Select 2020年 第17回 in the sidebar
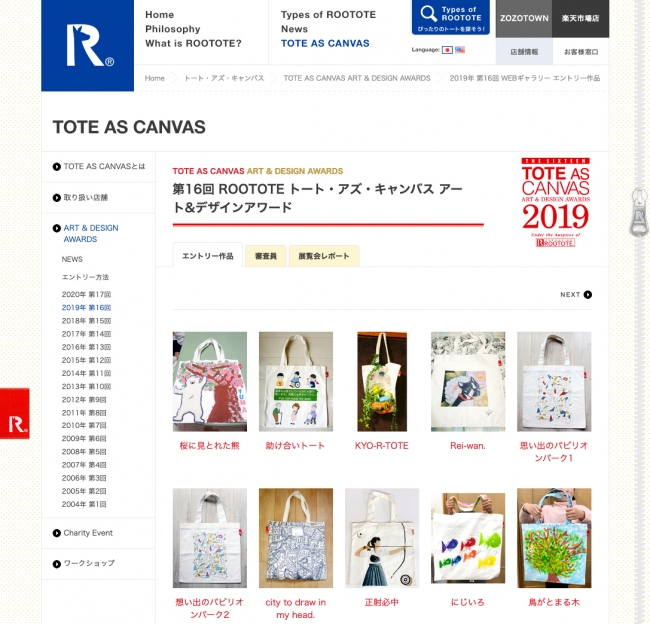650x624 pixels. click(86, 294)
